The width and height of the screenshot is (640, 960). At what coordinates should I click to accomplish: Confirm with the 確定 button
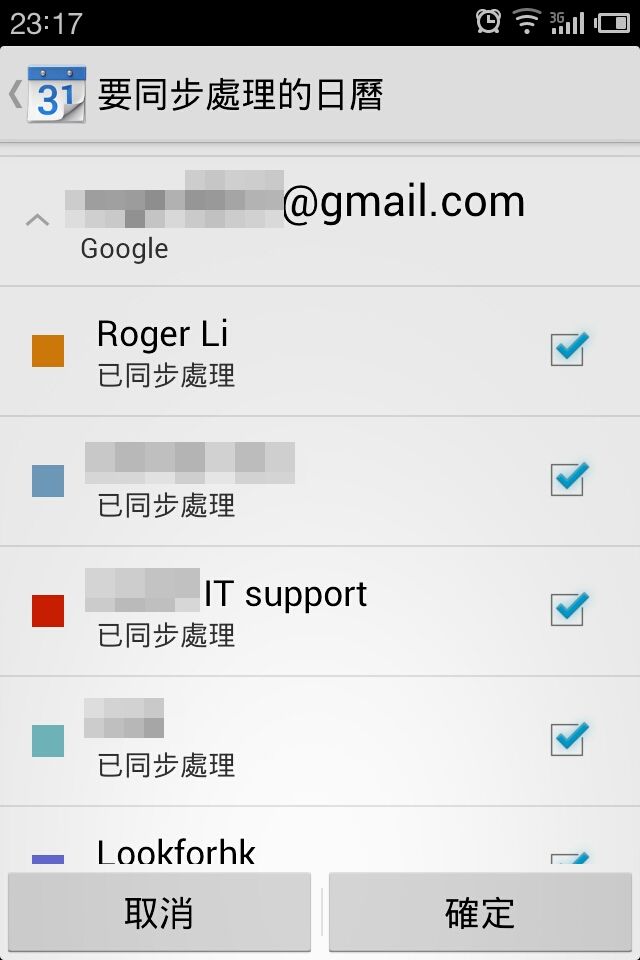tap(480, 912)
